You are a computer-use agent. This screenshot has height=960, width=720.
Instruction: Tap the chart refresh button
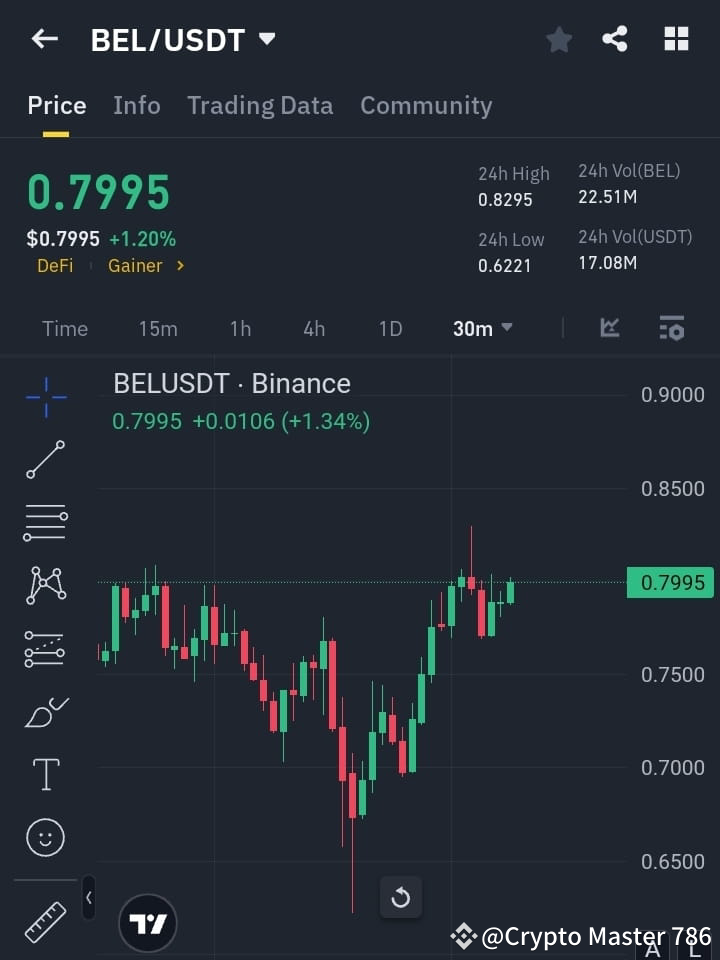(x=401, y=898)
